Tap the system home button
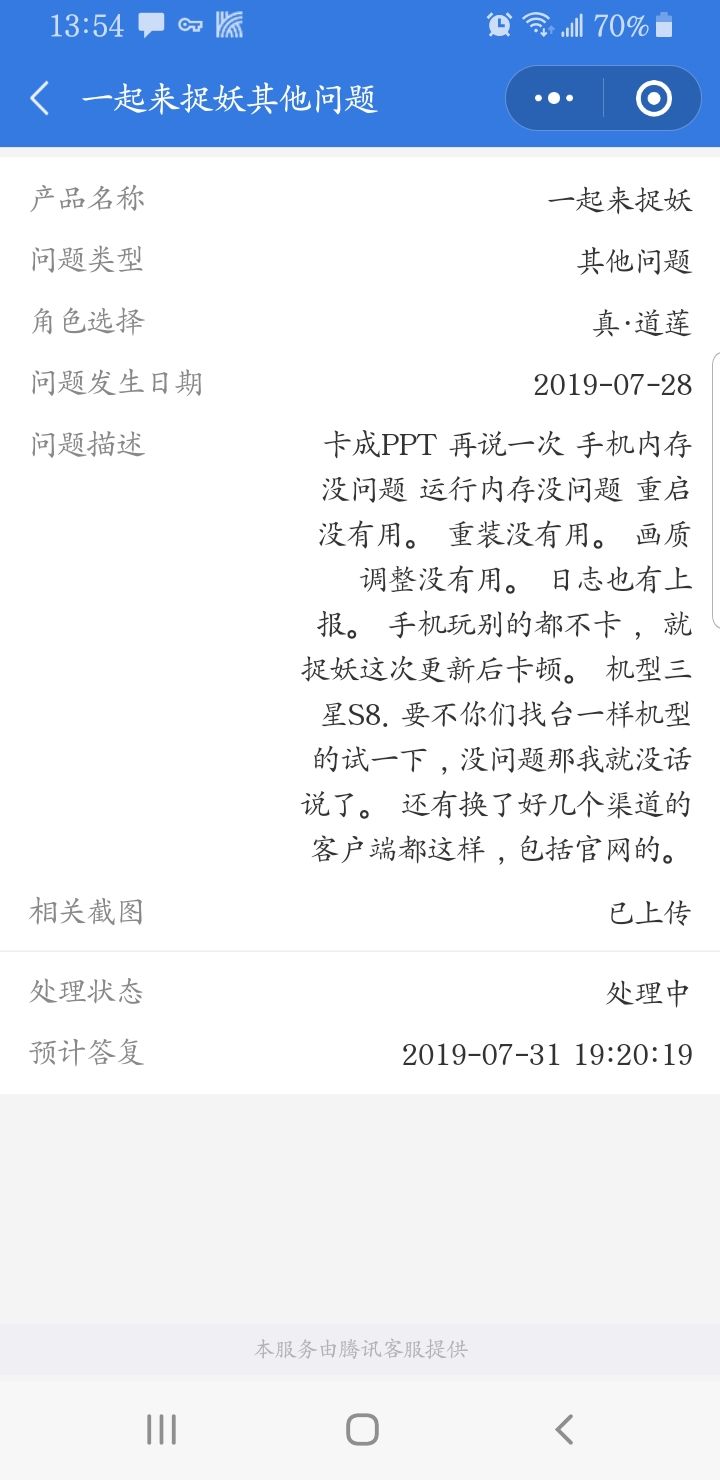This screenshot has height=1480, width=720. click(x=361, y=1429)
